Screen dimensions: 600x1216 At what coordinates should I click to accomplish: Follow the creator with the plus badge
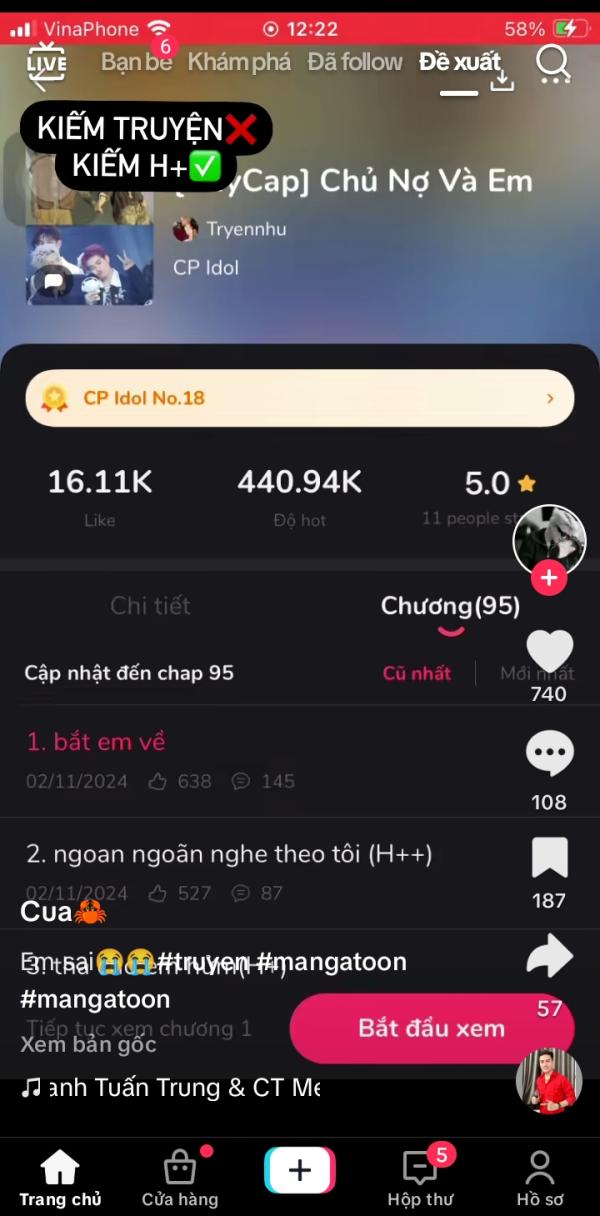click(x=549, y=577)
